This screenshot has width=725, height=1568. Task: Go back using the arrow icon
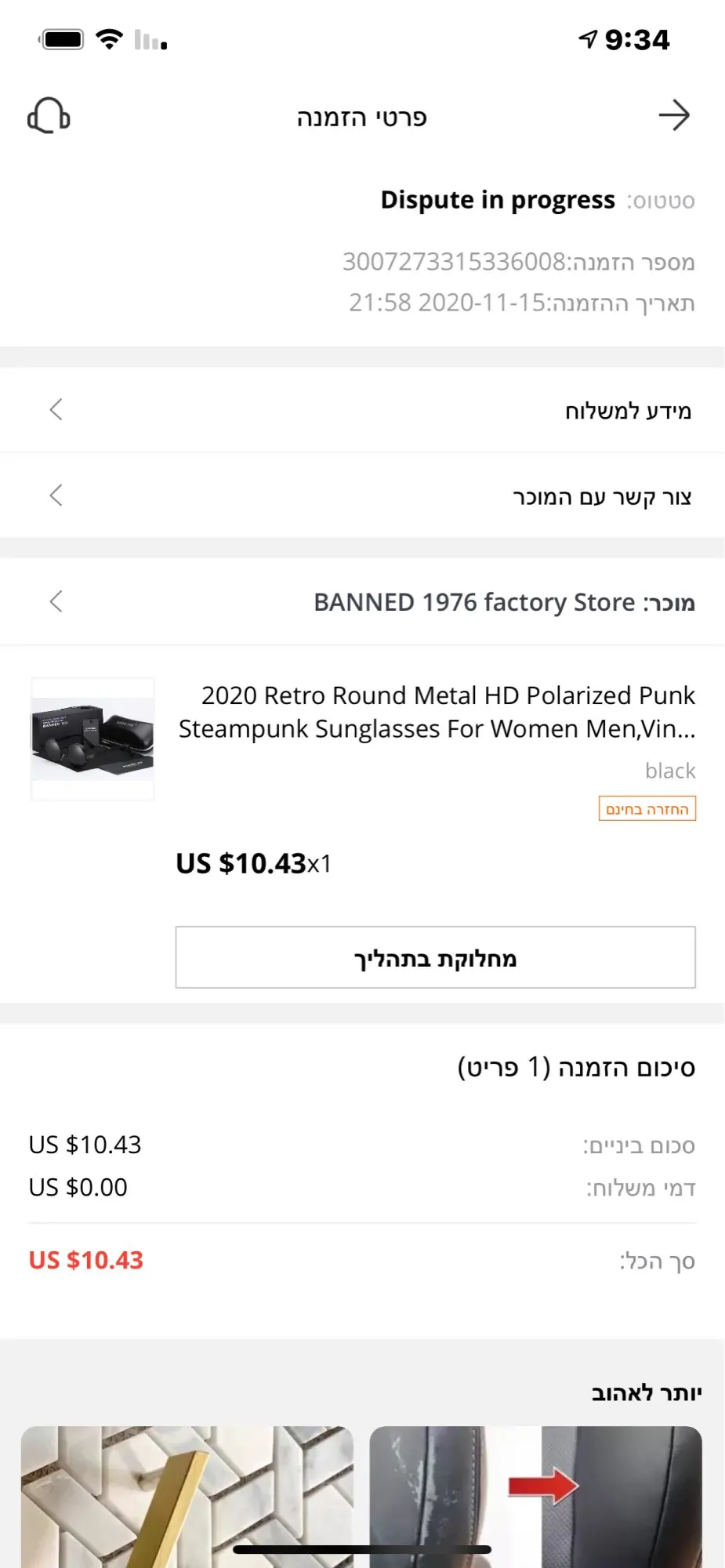pos(674,116)
